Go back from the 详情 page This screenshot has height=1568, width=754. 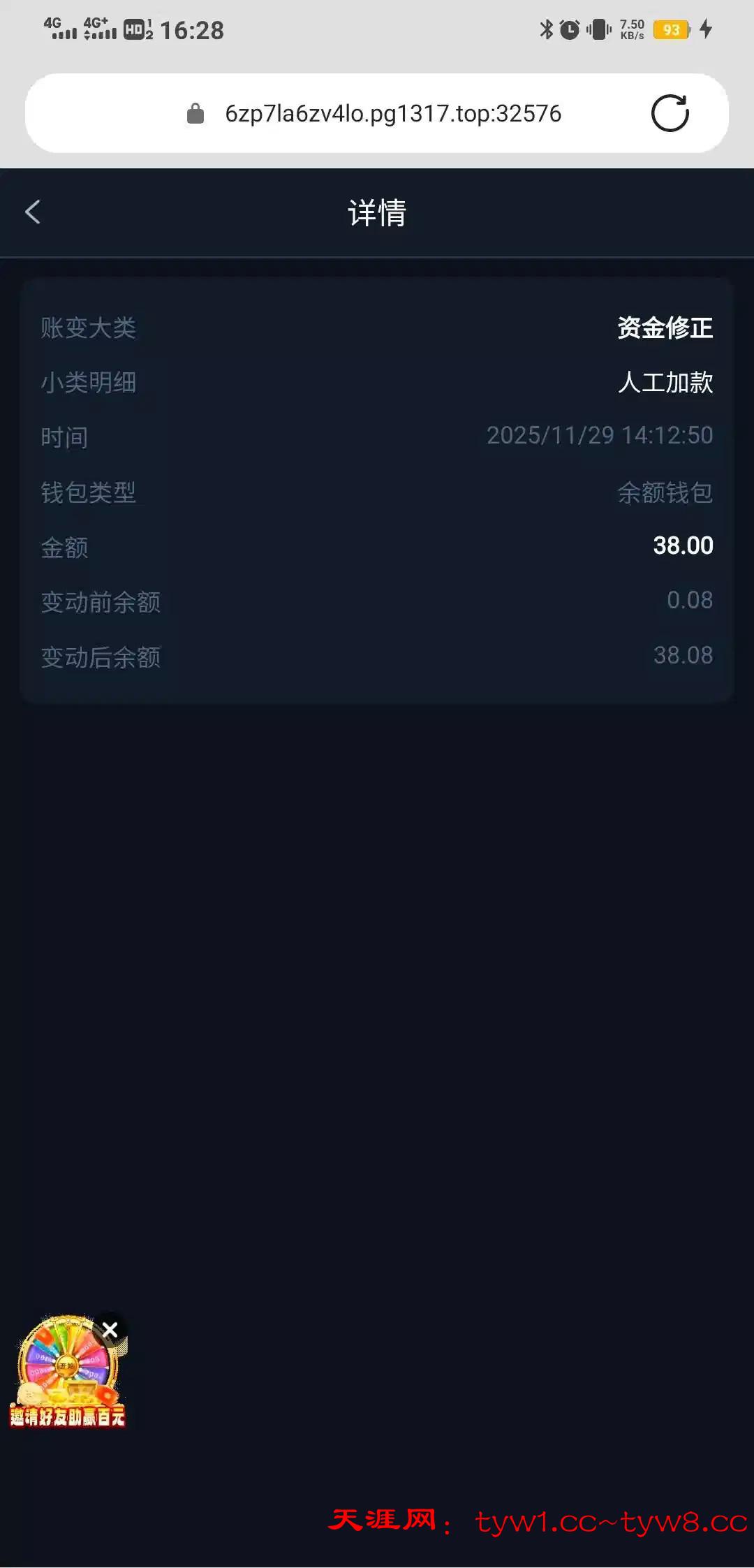pos(33,212)
